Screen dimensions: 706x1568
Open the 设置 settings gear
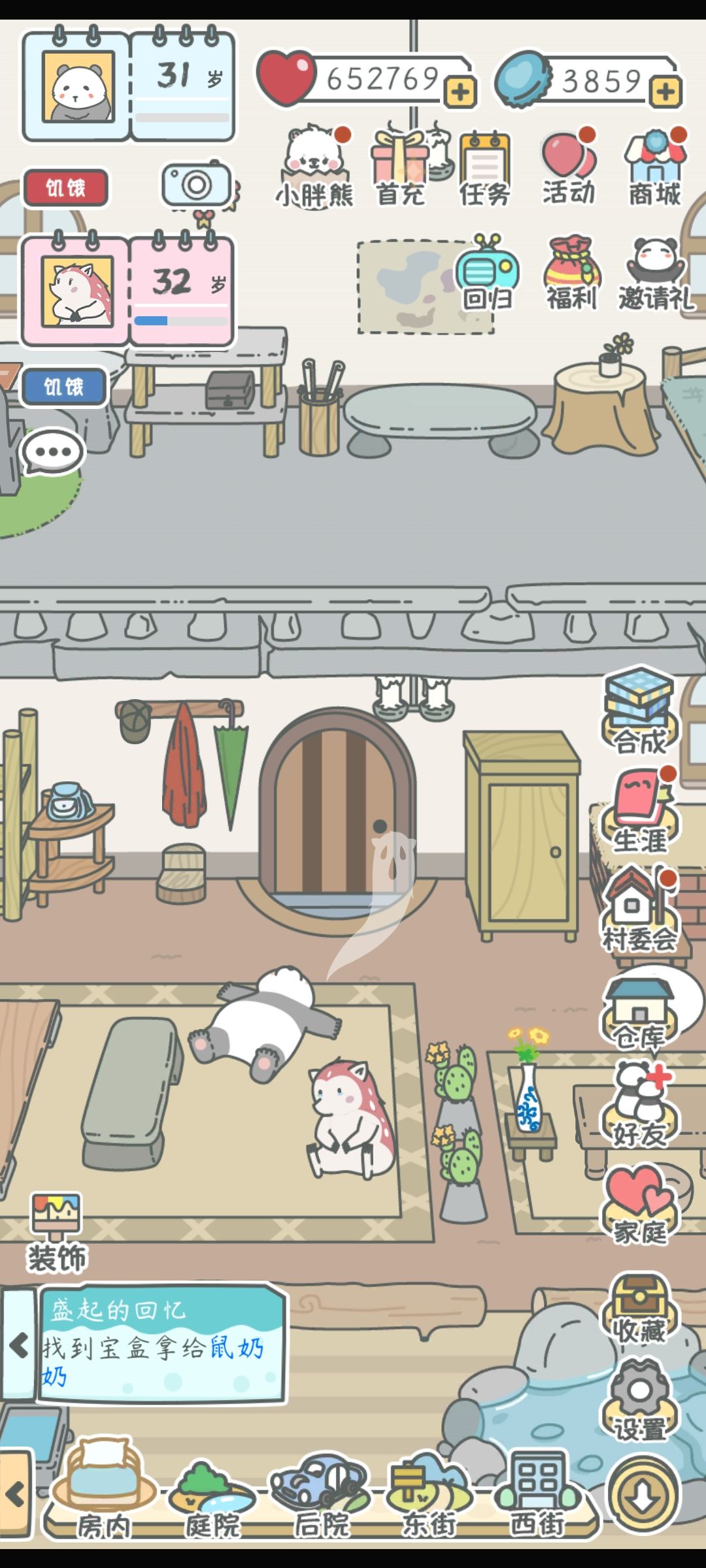[639, 1399]
